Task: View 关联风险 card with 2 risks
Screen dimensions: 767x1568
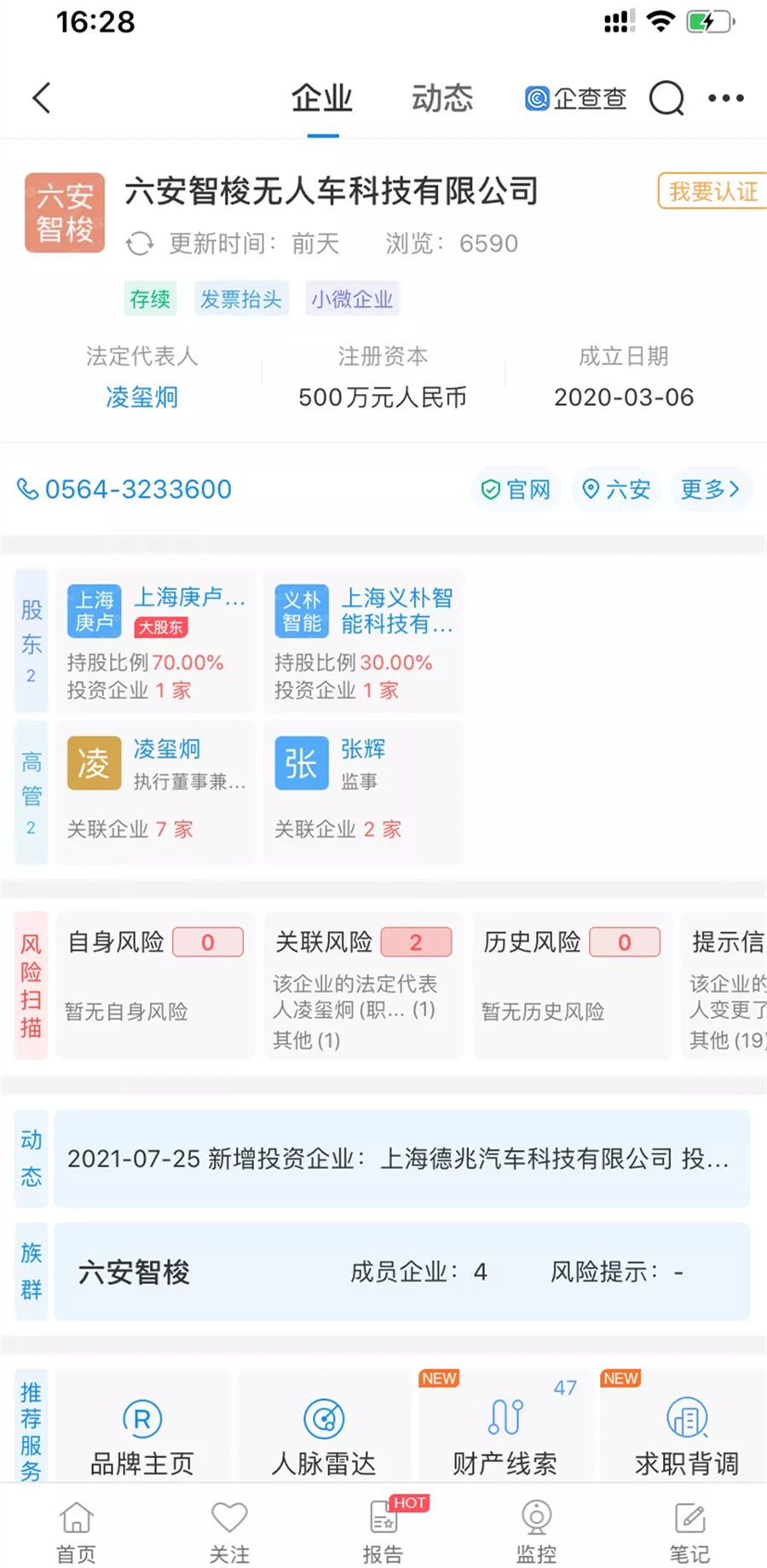Action: [x=363, y=986]
